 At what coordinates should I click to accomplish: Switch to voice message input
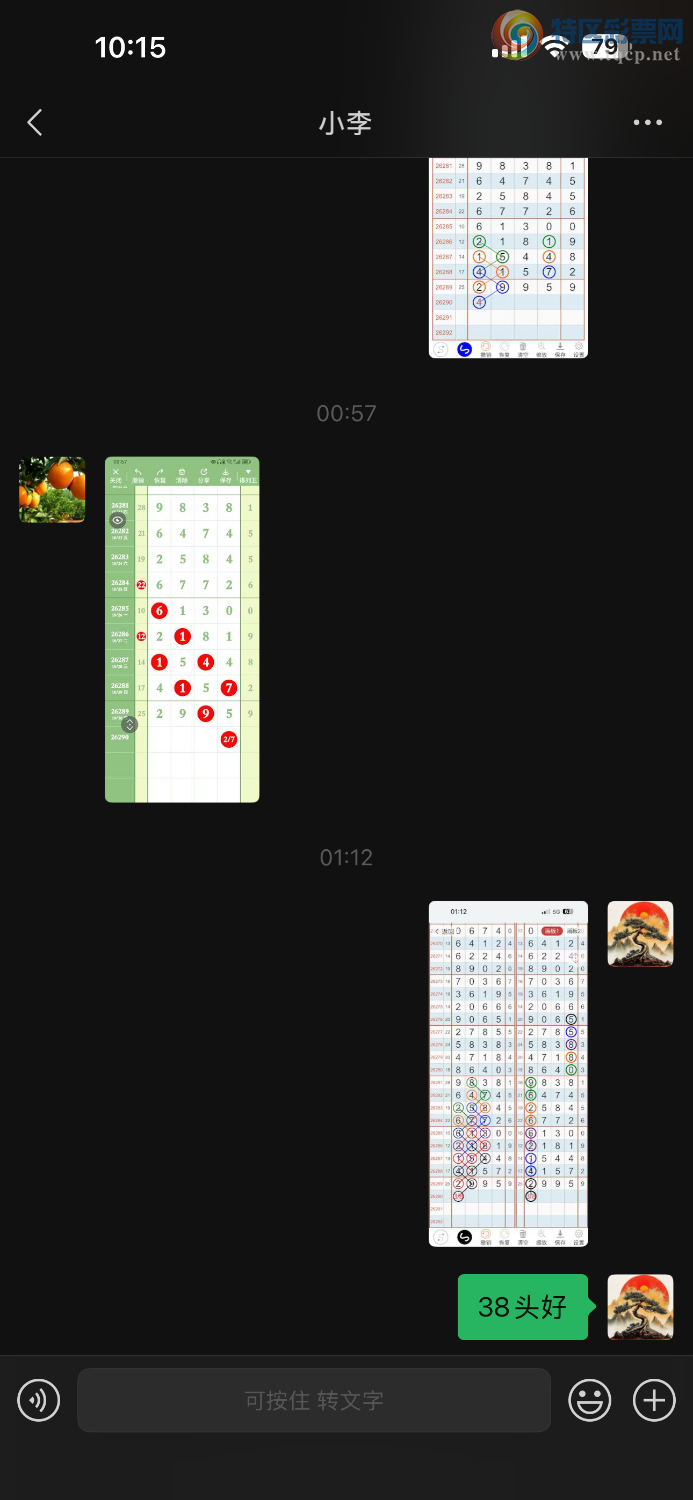coord(39,1400)
